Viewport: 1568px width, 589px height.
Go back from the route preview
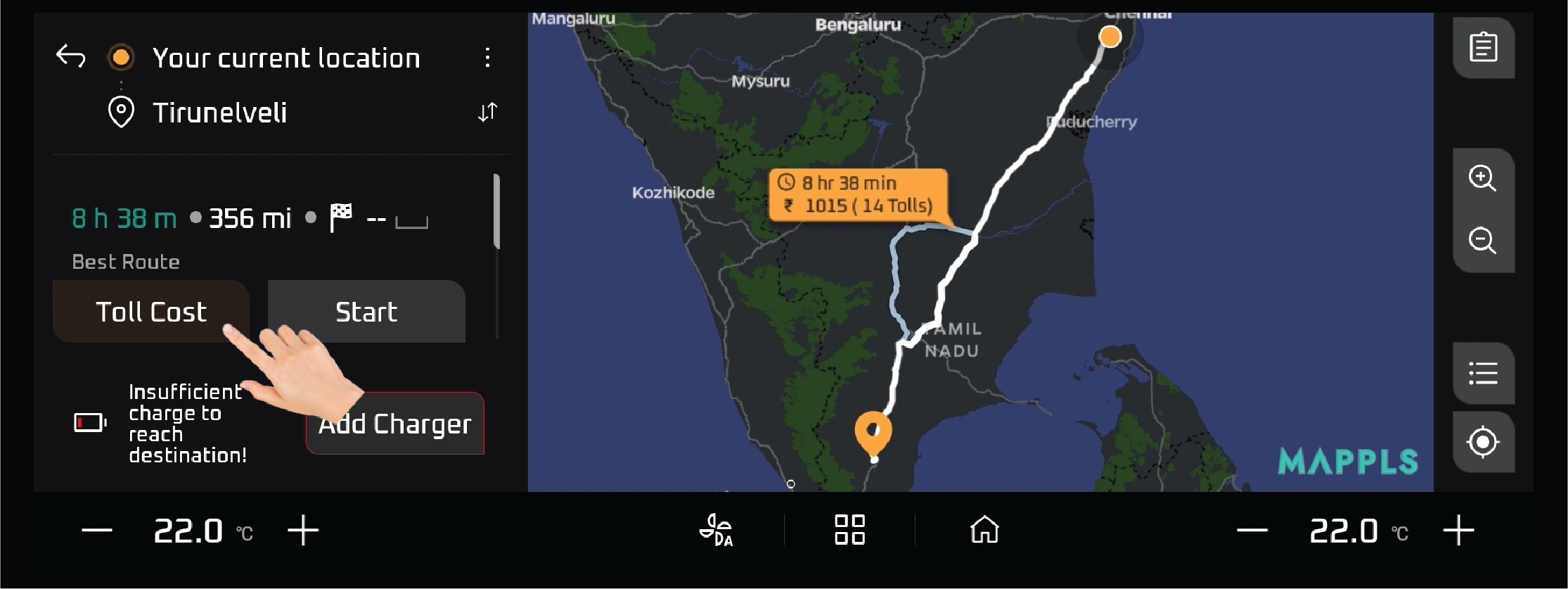[70, 56]
